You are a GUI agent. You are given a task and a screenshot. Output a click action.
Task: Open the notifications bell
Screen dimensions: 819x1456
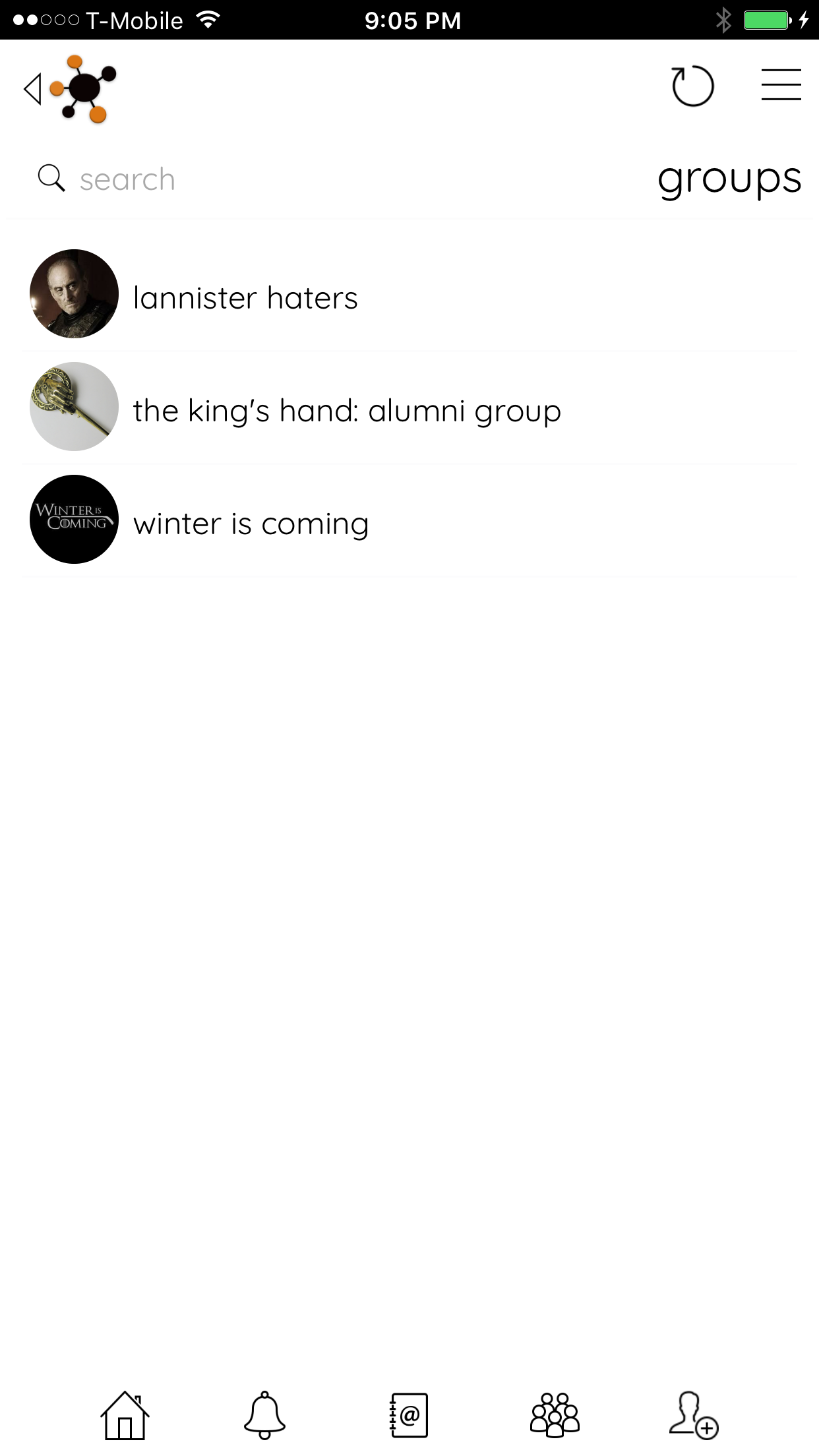(x=264, y=1415)
